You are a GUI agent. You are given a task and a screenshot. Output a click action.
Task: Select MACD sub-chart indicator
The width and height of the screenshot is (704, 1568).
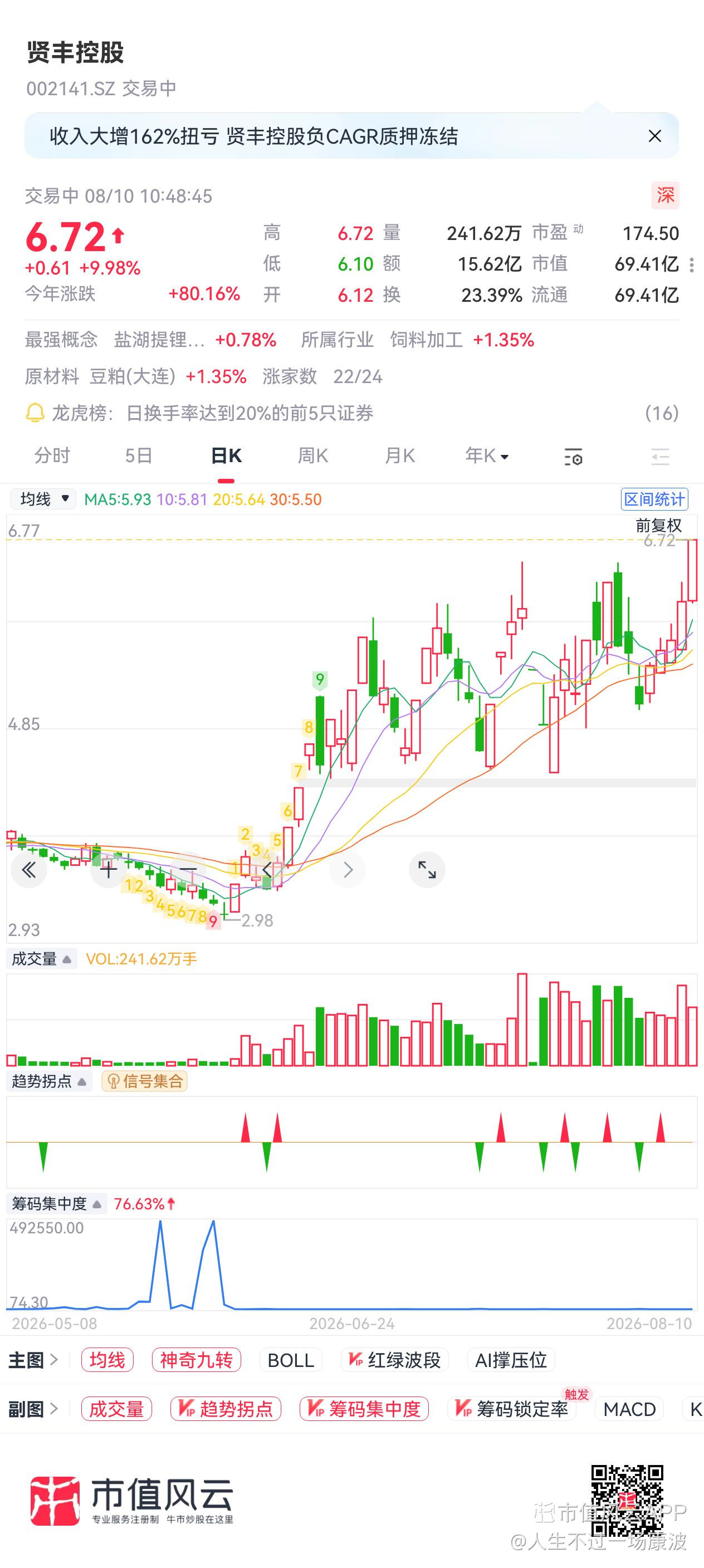(630, 1409)
